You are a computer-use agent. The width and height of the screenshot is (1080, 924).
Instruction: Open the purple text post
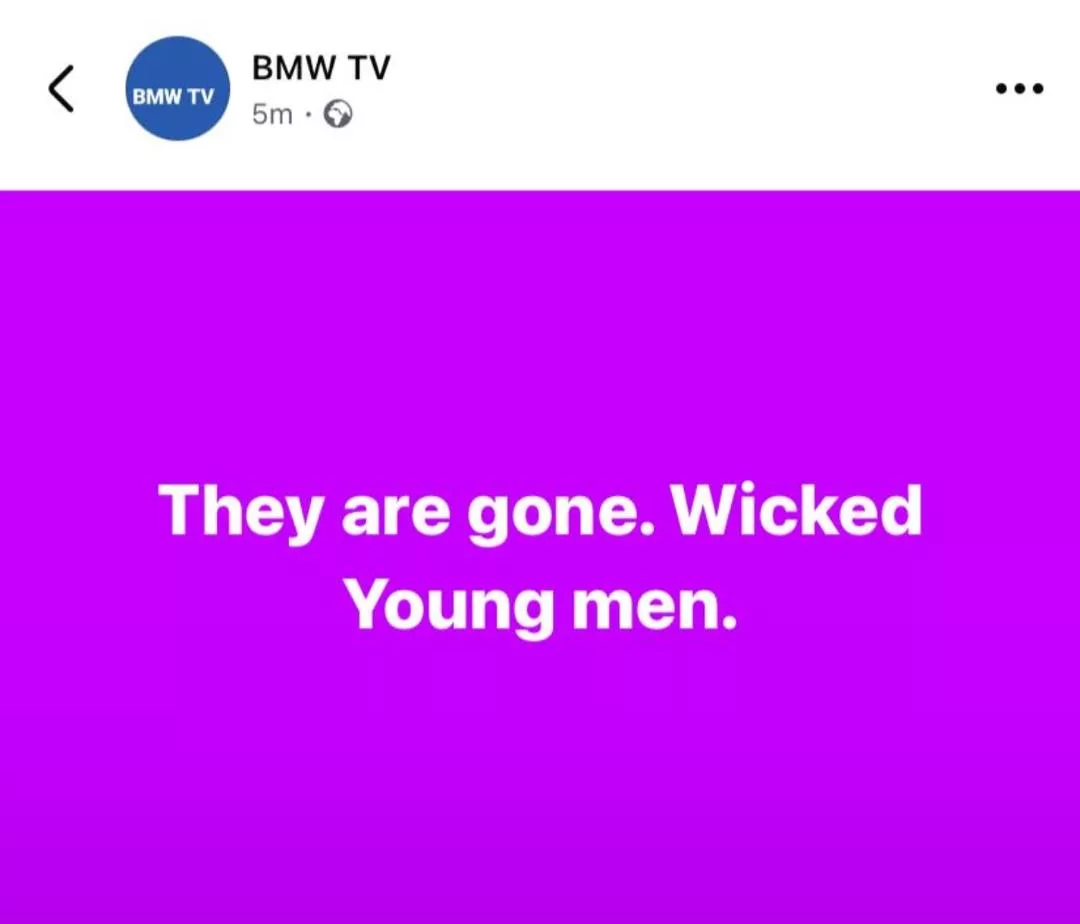[540, 555]
